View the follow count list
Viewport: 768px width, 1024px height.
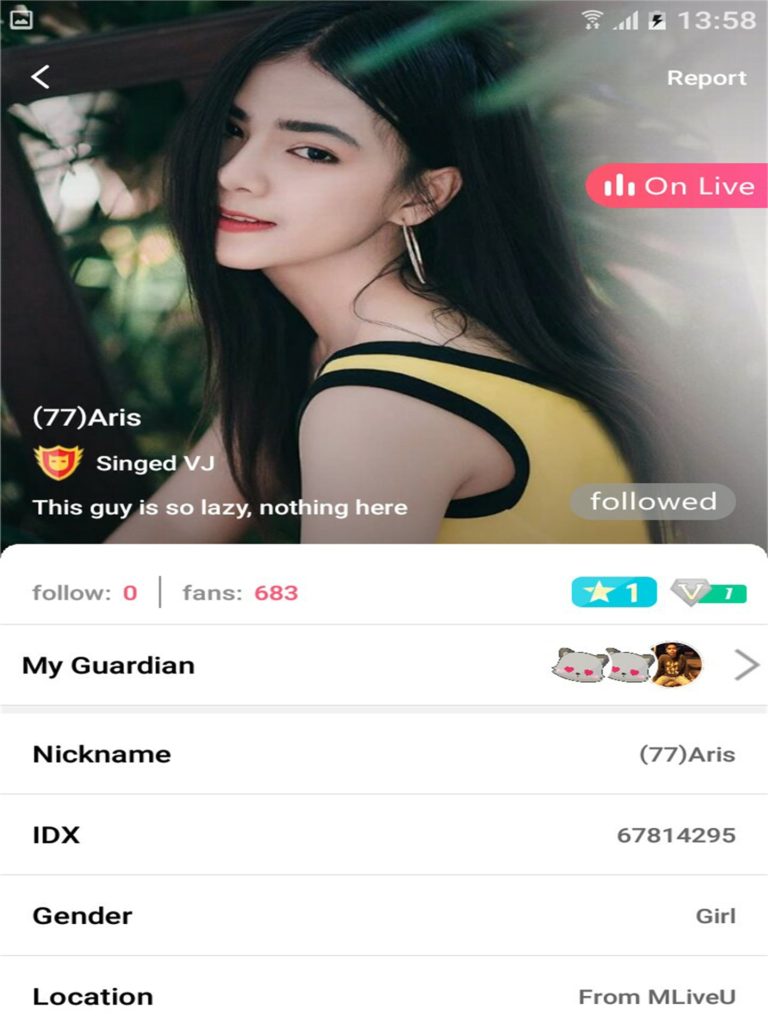pyautogui.click(x=85, y=593)
